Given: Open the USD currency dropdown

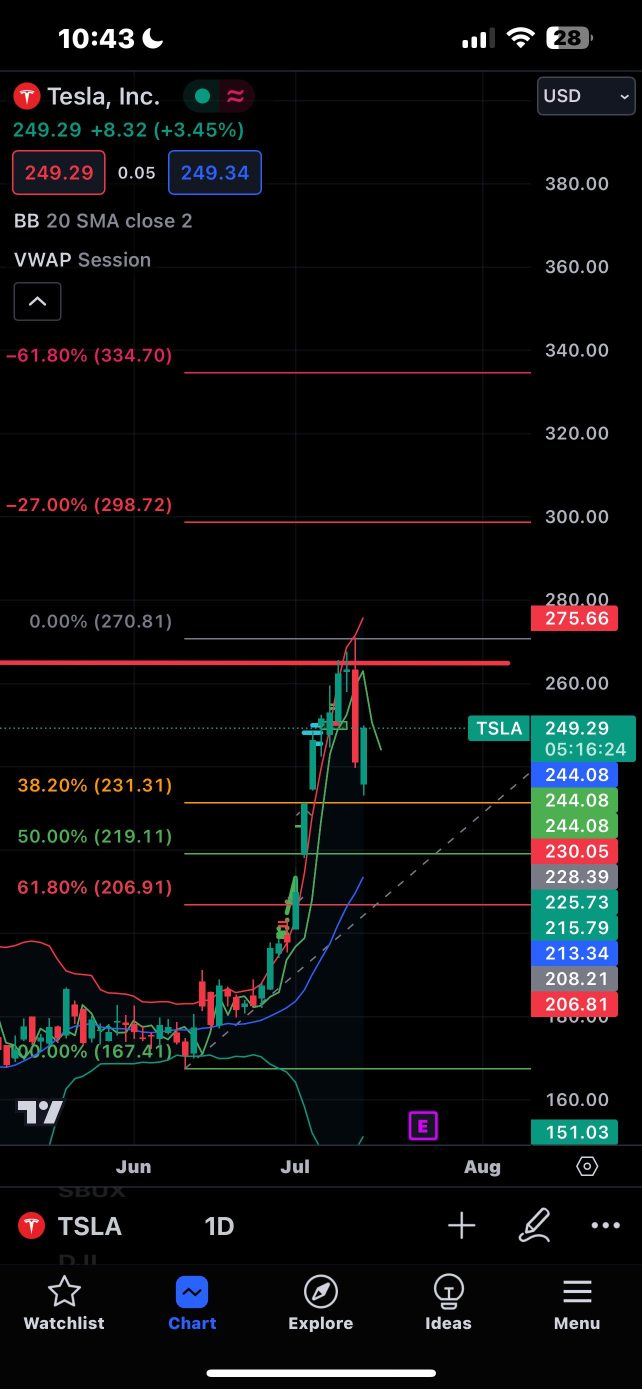Looking at the screenshot, I should coord(586,97).
